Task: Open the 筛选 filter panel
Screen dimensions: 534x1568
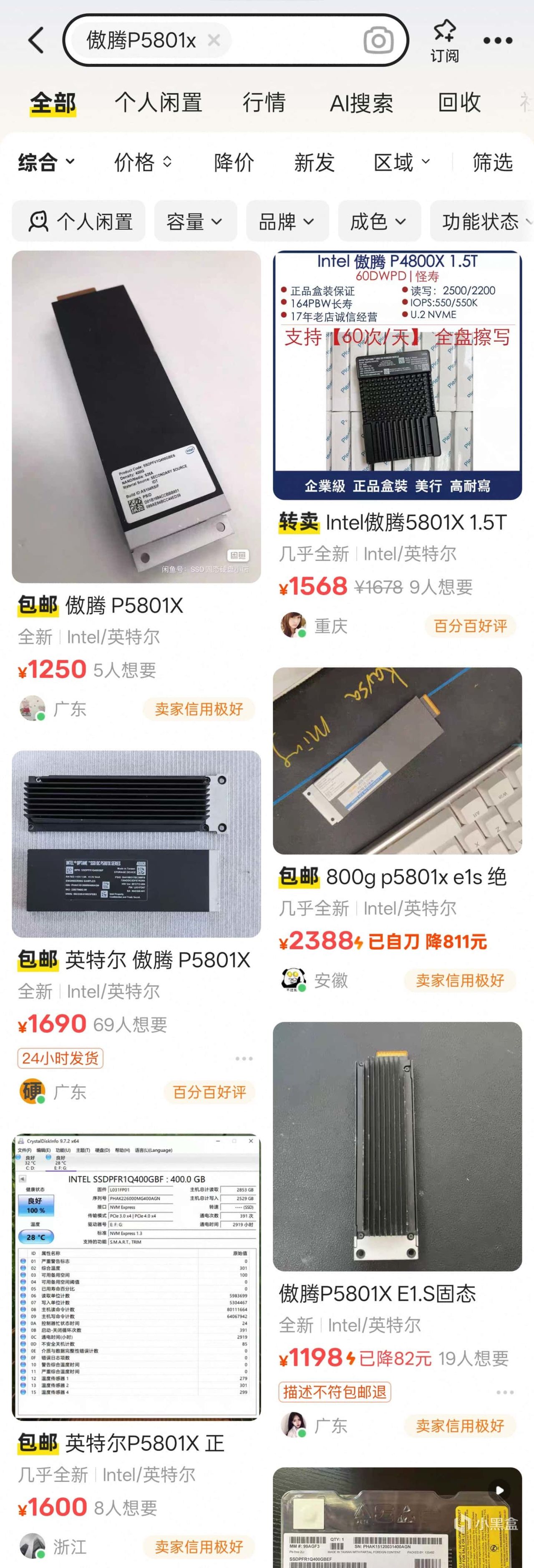Action: 492,162
